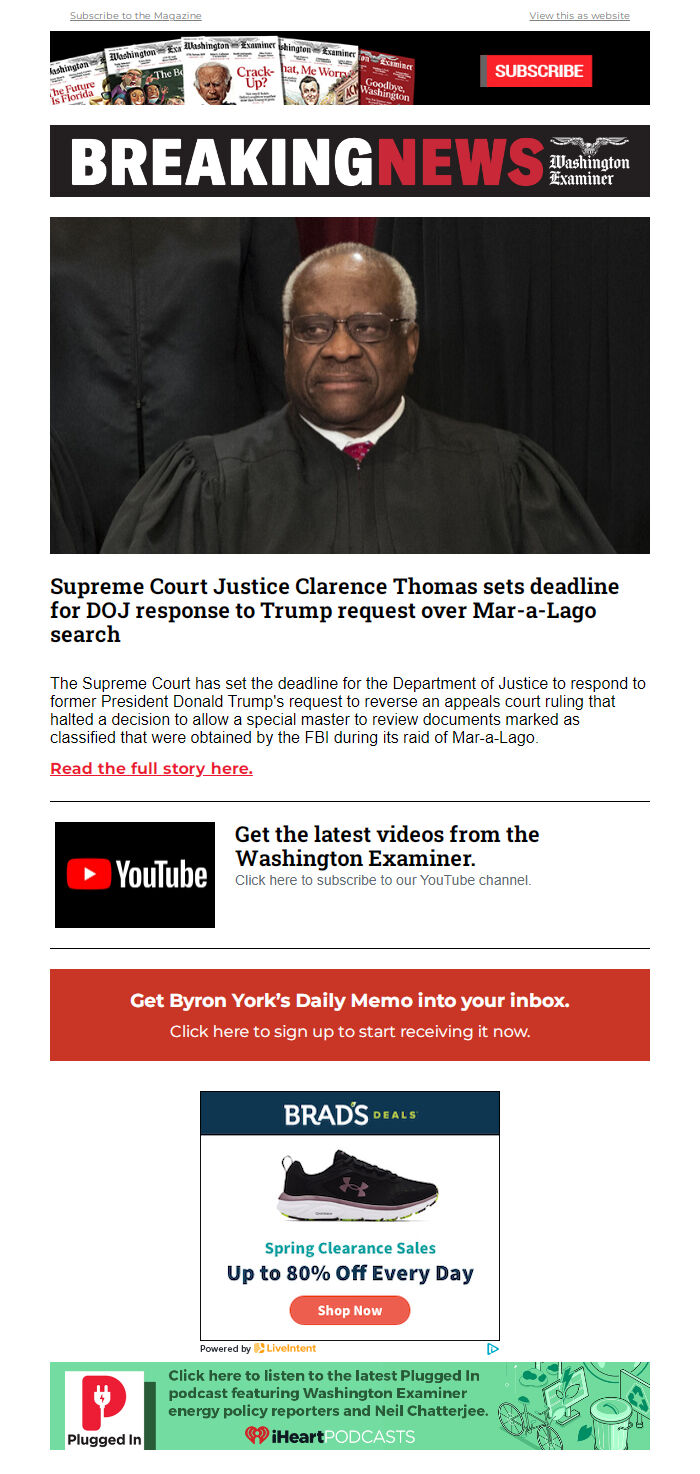Image resolution: width=700 pixels, height=1474 pixels.
Task: Open the Powered by LiveIntent link
Action: click(258, 1348)
